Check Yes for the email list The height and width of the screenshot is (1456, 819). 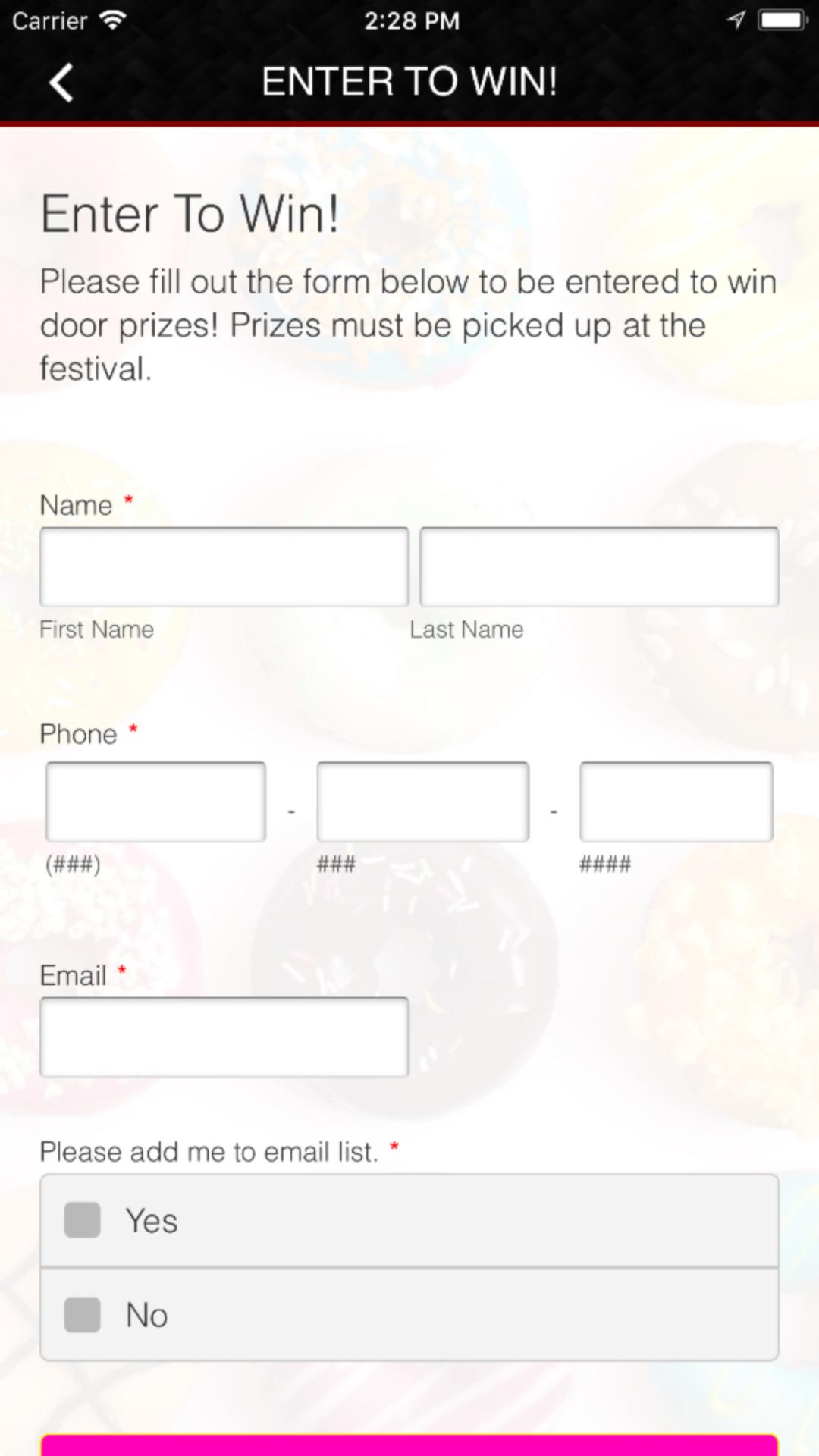[x=83, y=1220]
